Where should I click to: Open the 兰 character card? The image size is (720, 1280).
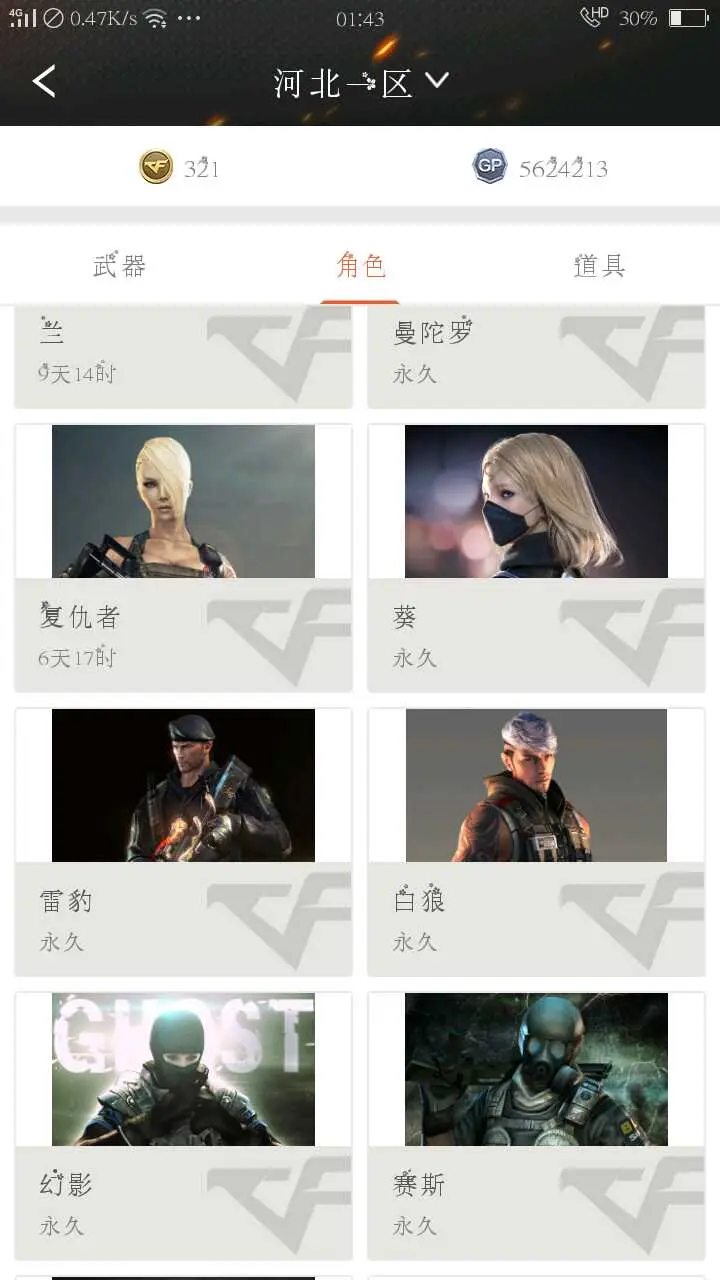tap(184, 355)
